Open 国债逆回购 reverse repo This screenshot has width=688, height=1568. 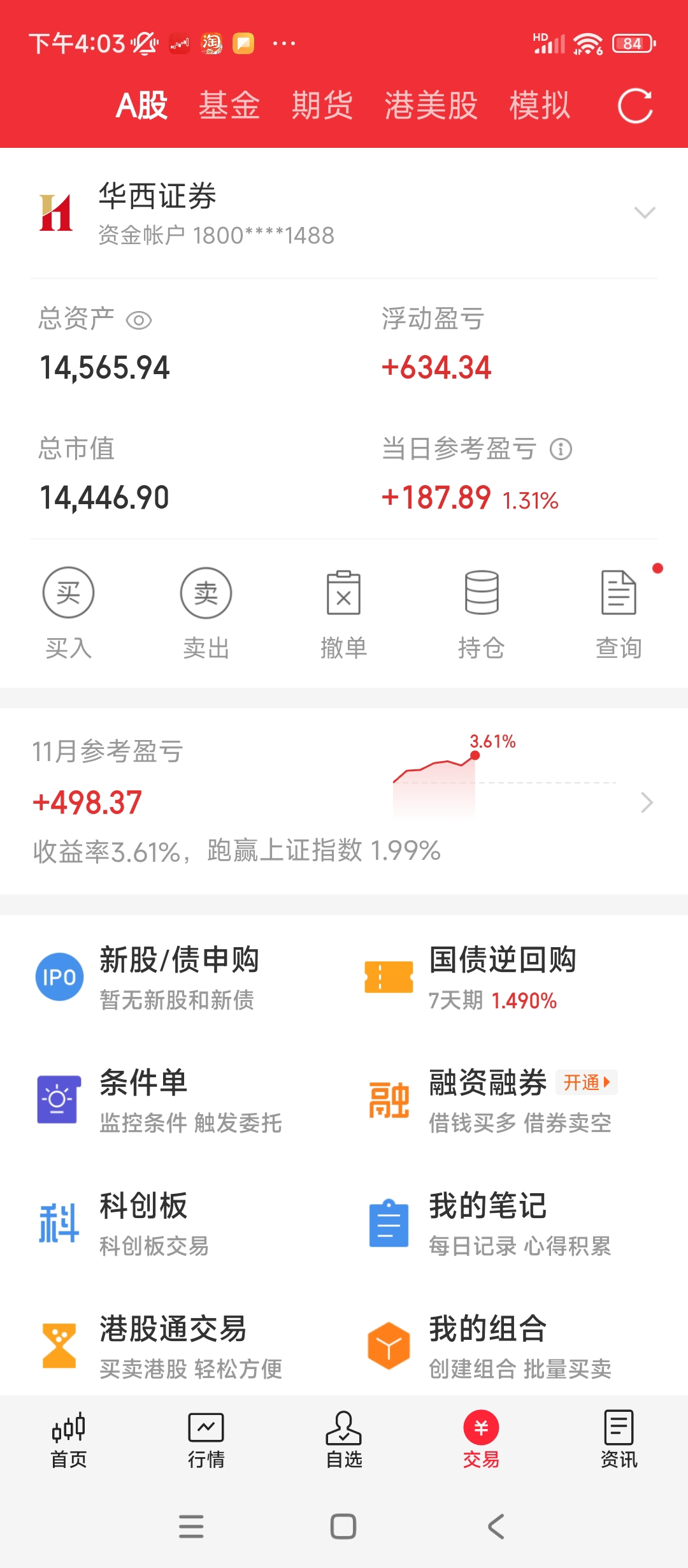point(502,977)
